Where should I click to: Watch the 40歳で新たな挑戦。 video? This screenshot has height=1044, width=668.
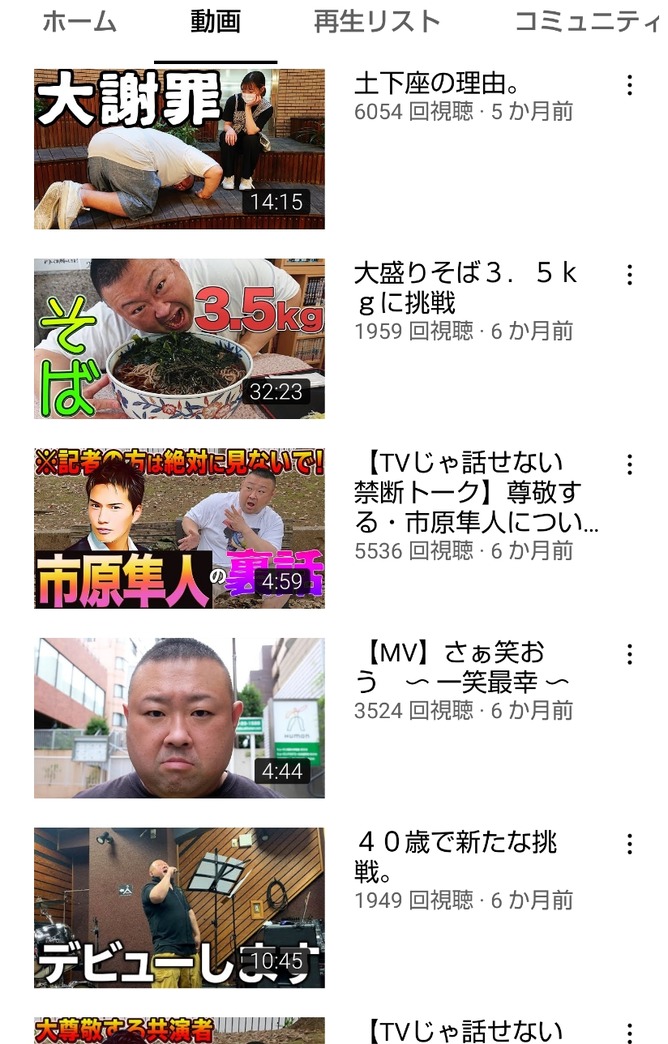[179, 908]
